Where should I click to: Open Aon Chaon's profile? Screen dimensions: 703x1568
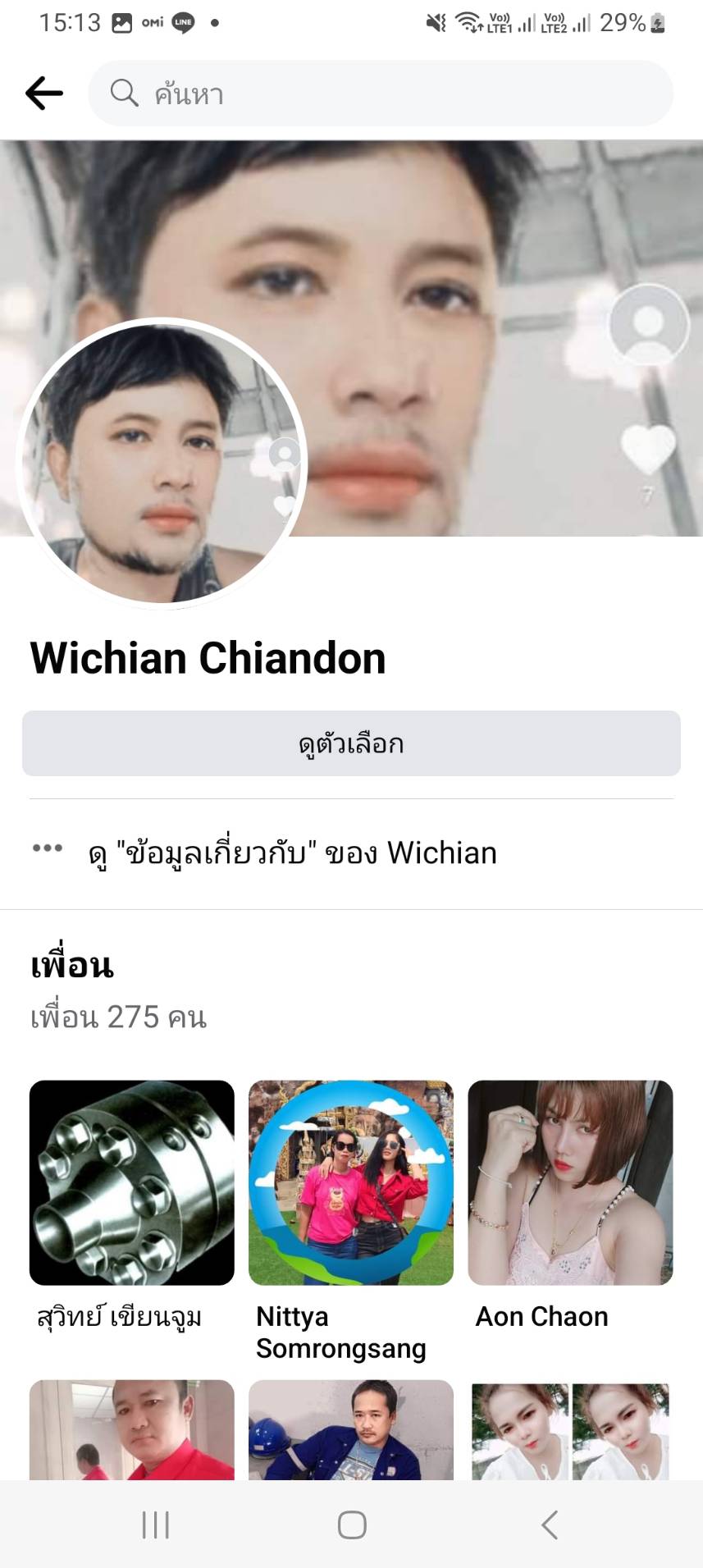[570, 1182]
